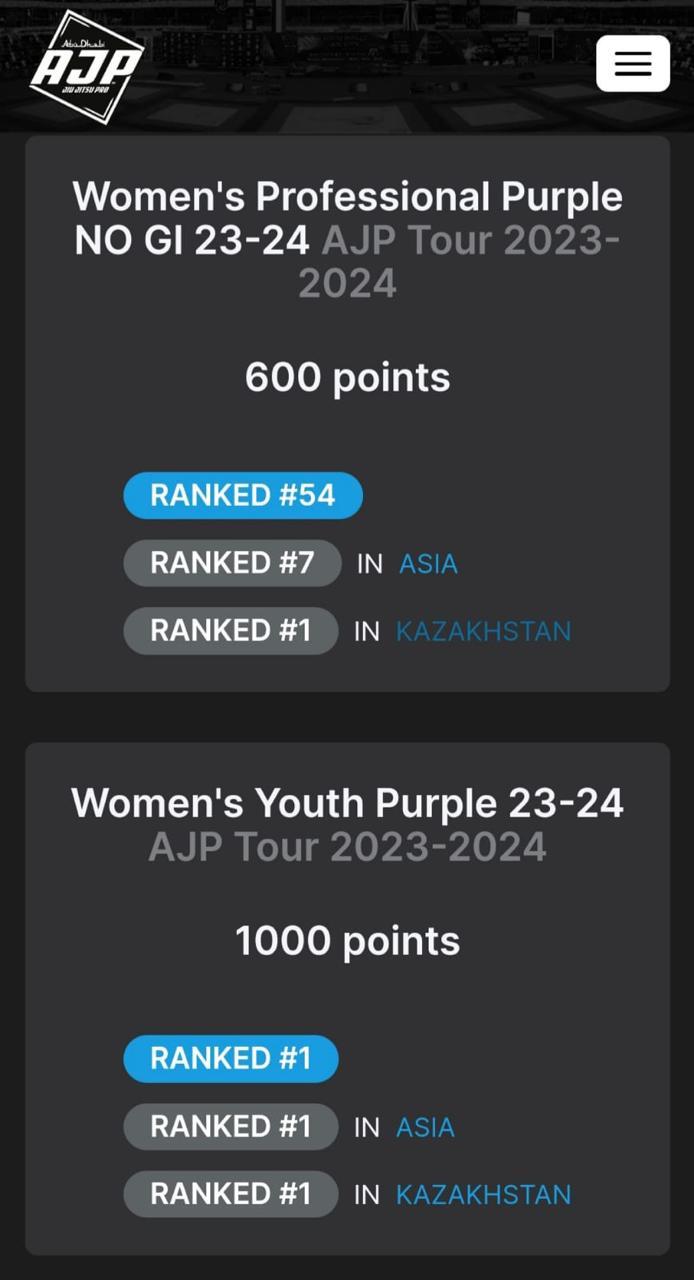Open the AJP logo home link
The image size is (694, 1280).
pyautogui.click(x=87, y=67)
